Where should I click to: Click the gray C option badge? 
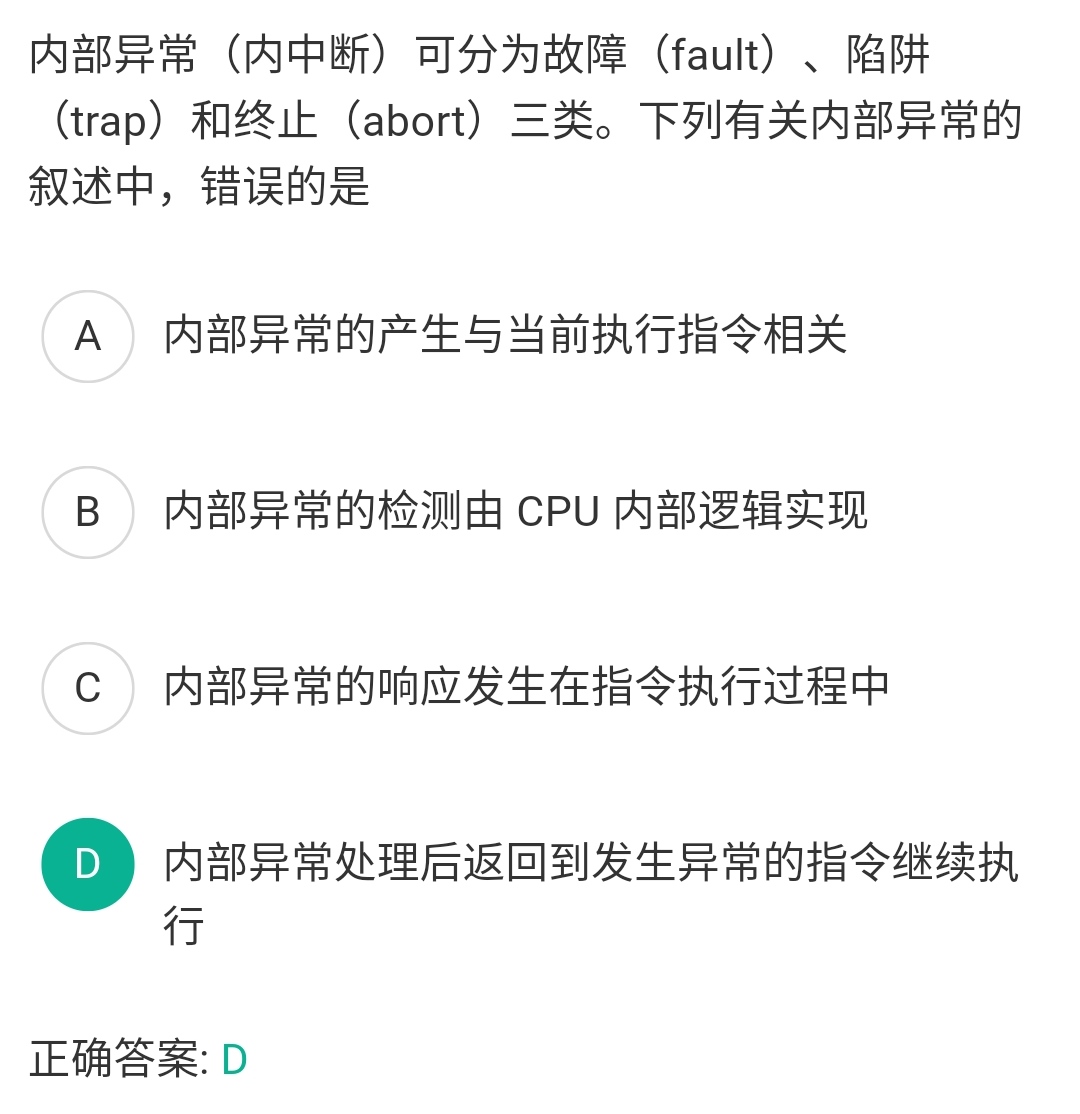87,688
